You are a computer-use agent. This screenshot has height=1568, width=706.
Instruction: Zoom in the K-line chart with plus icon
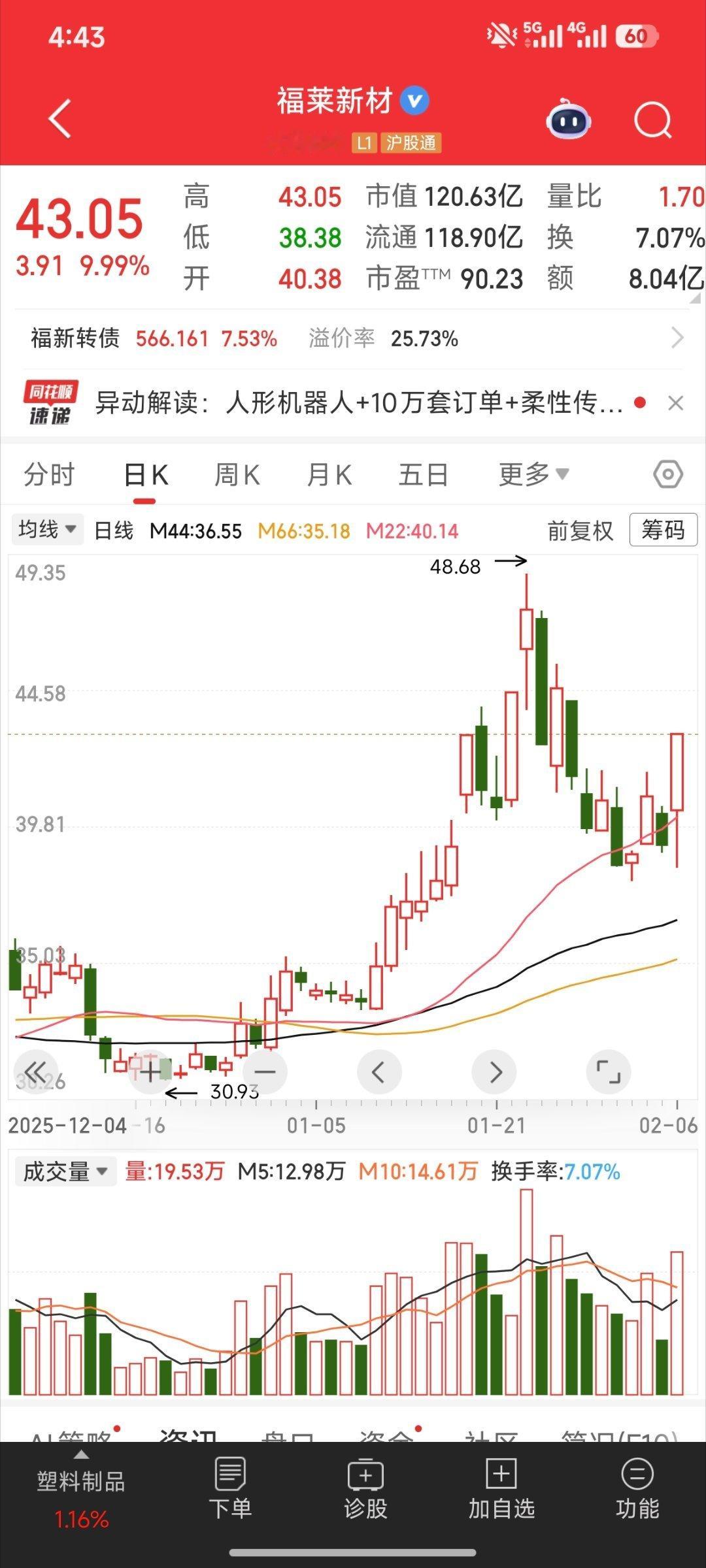pyautogui.click(x=150, y=1071)
